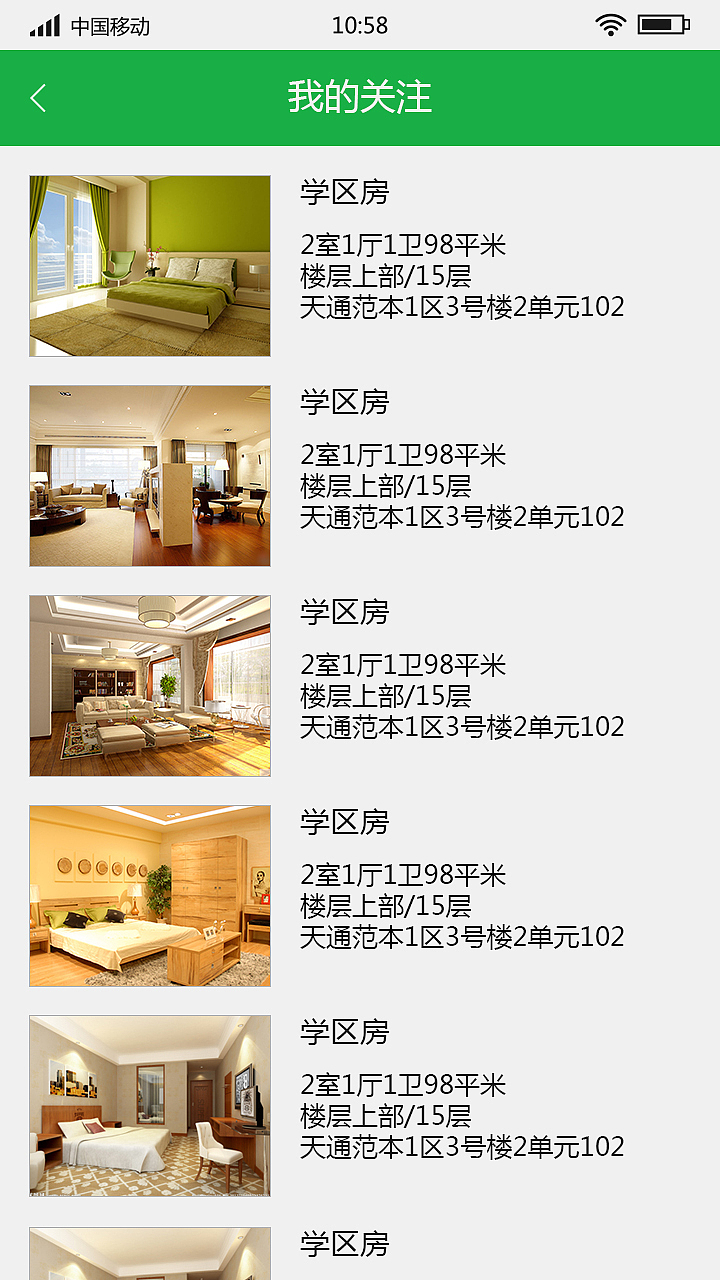Tap the battery icon in status bar
This screenshot has width=720, height=1280.
(667, 22)
